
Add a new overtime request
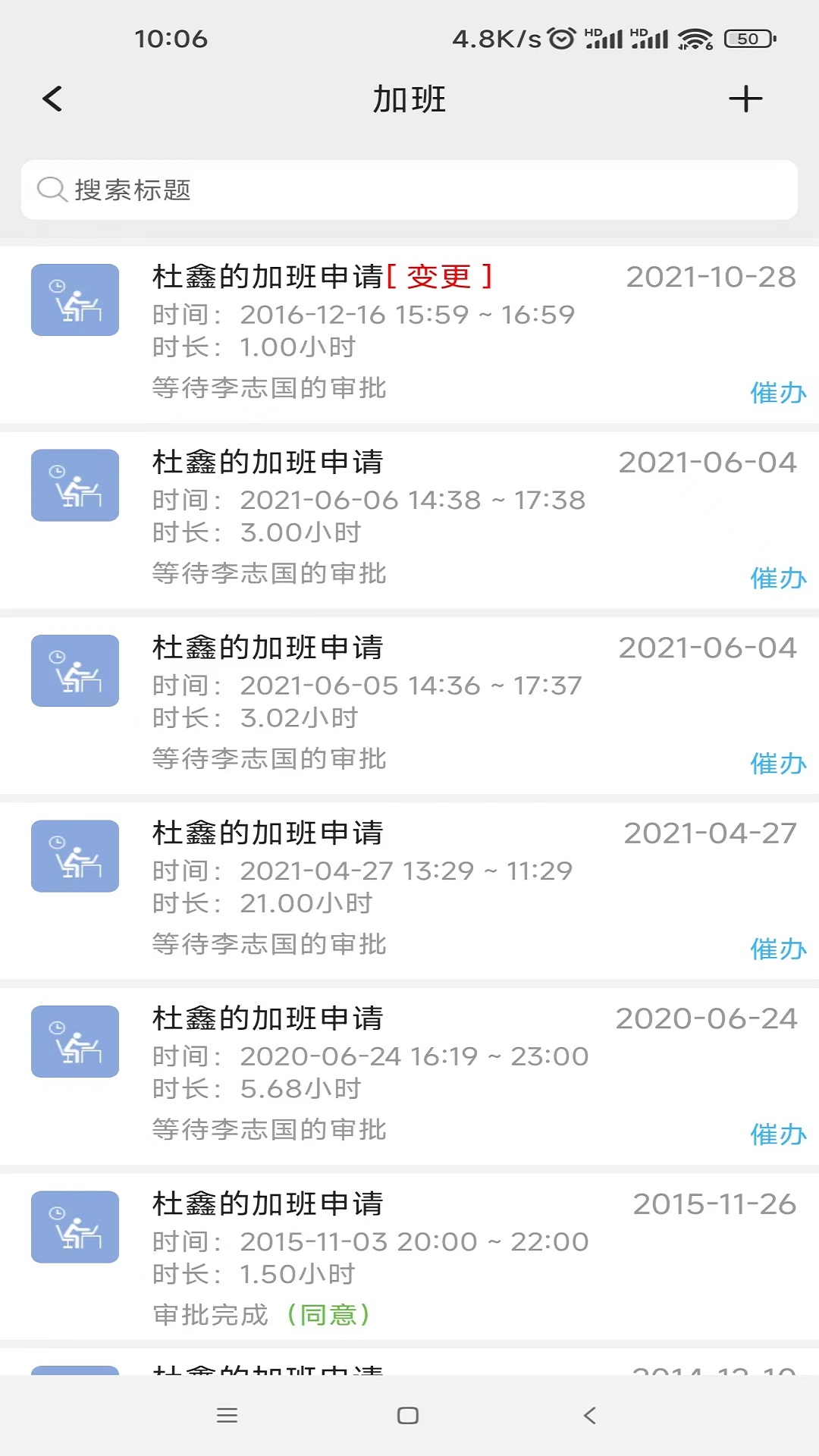745,99
